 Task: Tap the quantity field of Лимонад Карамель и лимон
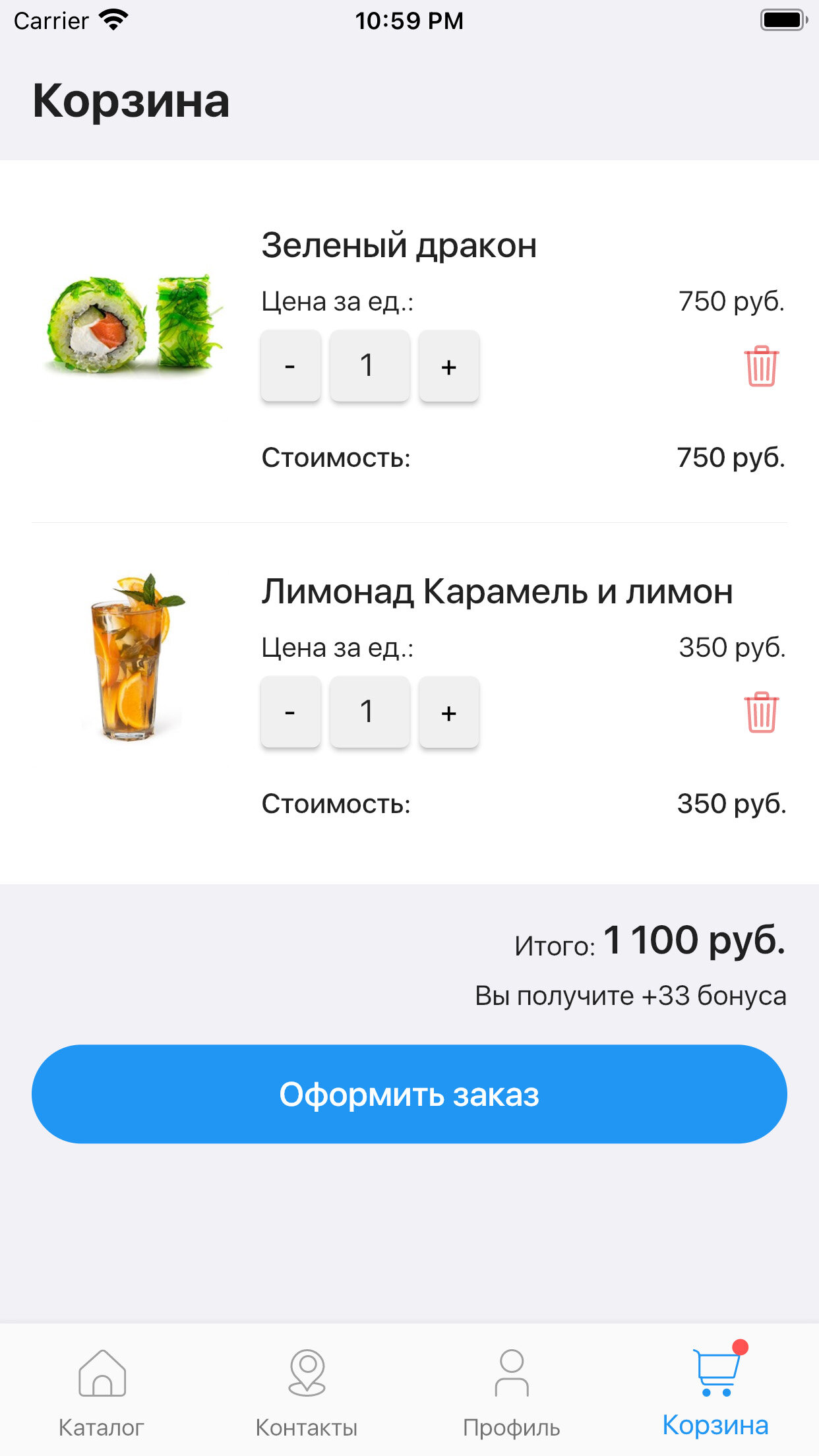(369, 712)
